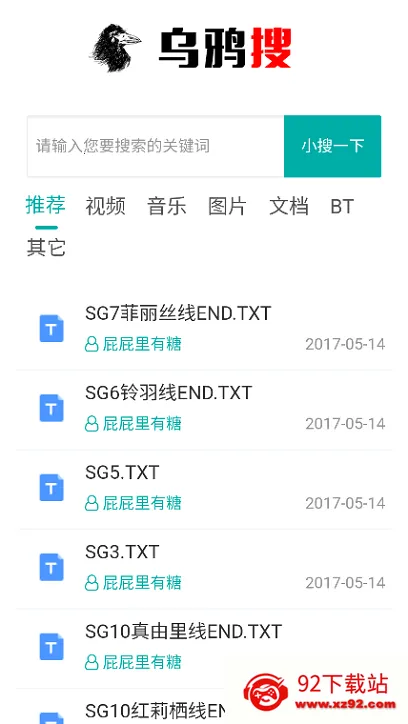Open the 图片 tab
This screenshot has width=408, height=724.
coord(228,206)
